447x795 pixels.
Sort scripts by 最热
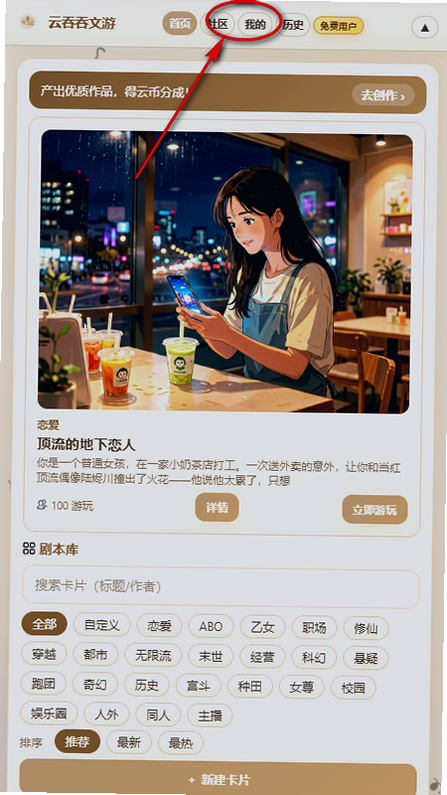pyautogui.click(x=180, y=743)
